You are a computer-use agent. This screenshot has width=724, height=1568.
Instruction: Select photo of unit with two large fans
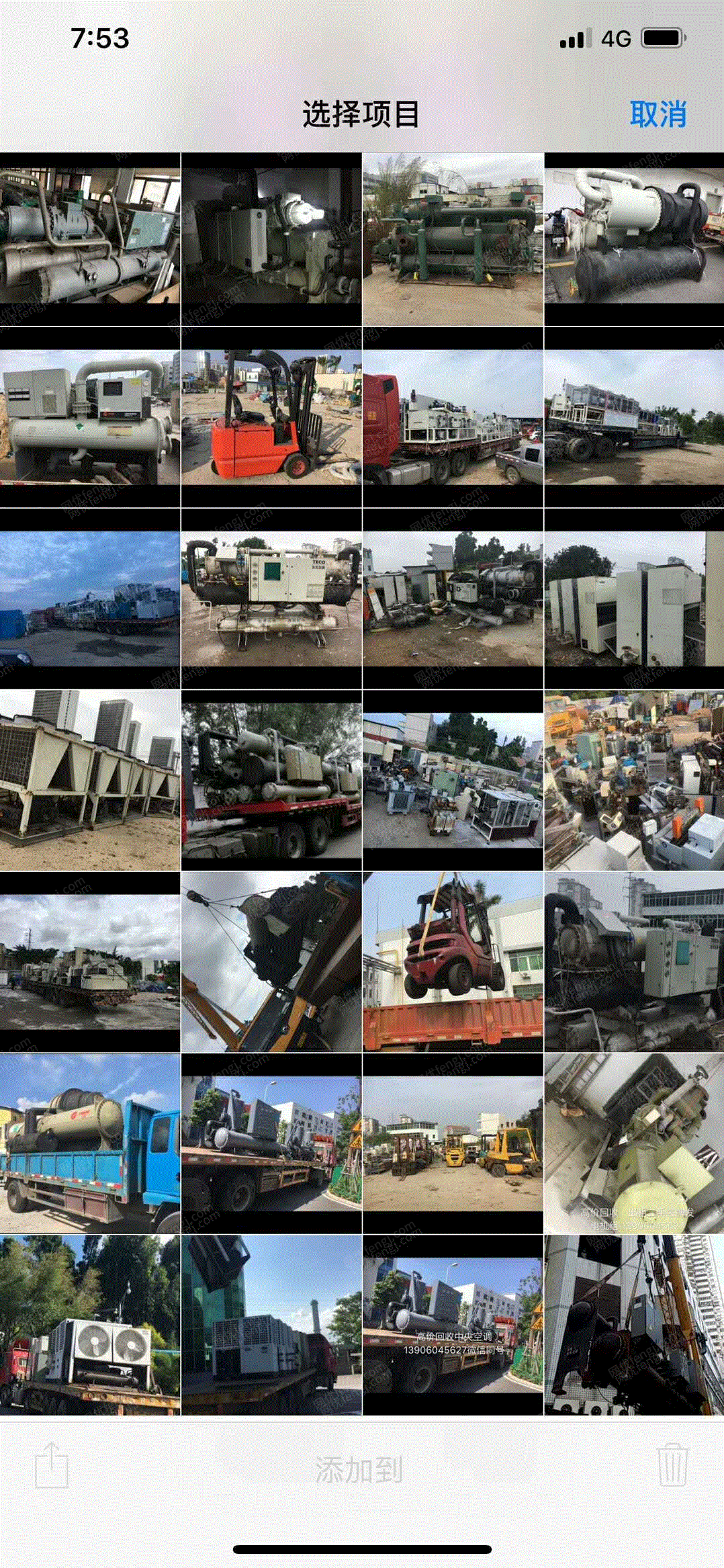(x=90, y=1325)
